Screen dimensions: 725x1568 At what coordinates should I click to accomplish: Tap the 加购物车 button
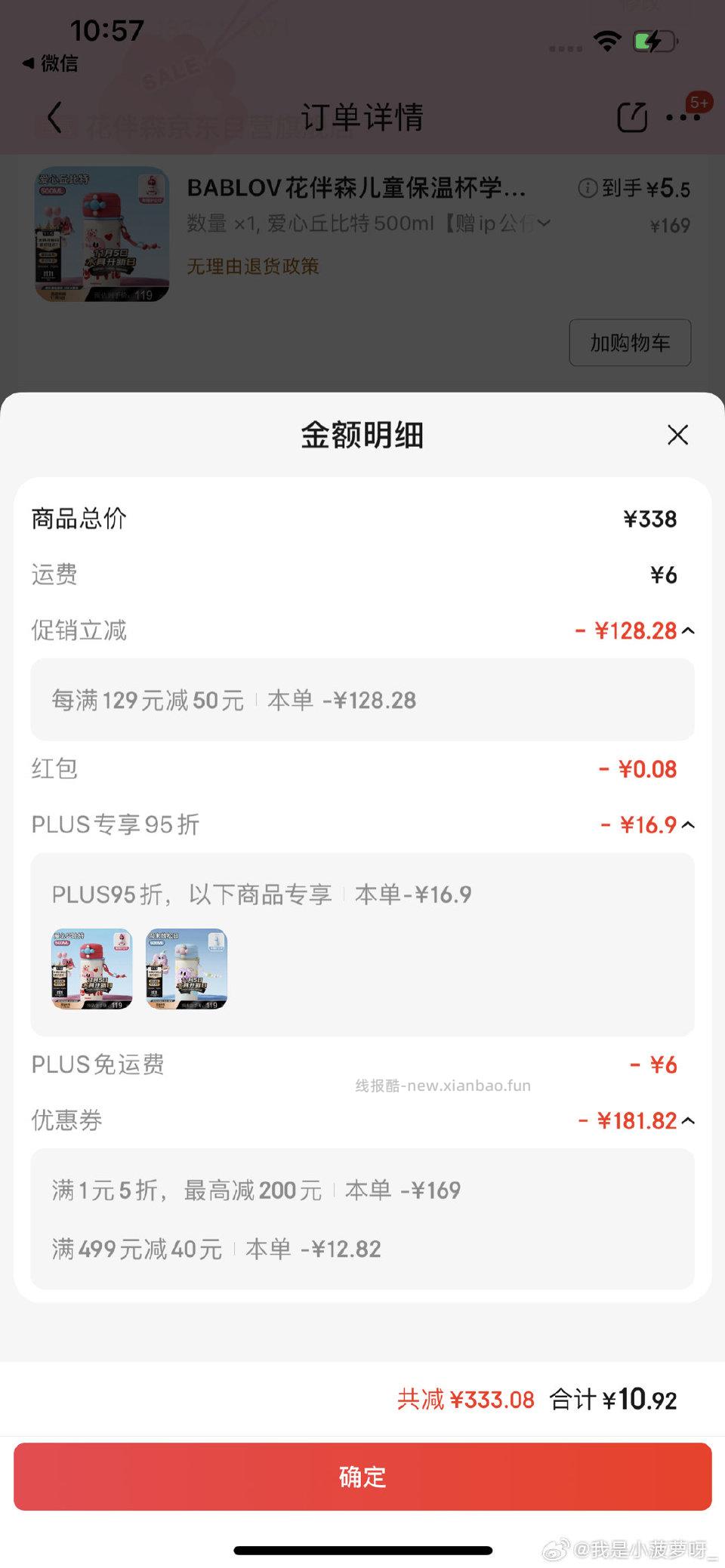tap(631, 343)
